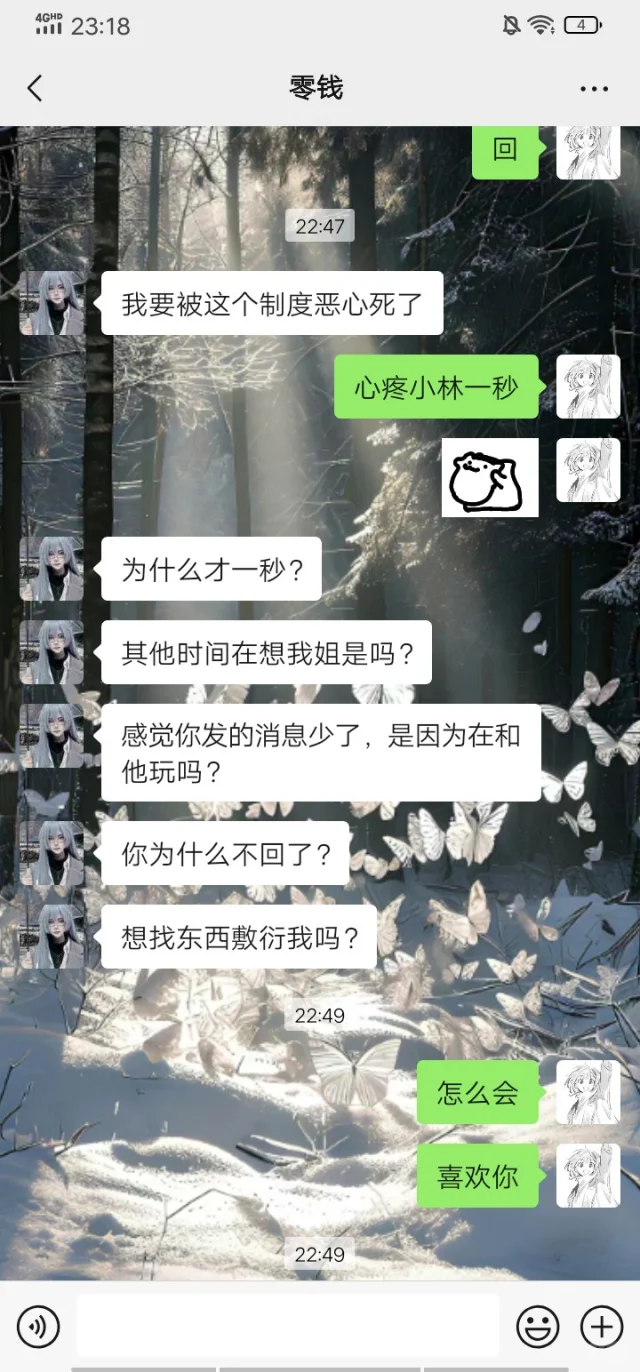640x1372 pixels.
Task: Focus the message text field
Action: point(287,1326)
